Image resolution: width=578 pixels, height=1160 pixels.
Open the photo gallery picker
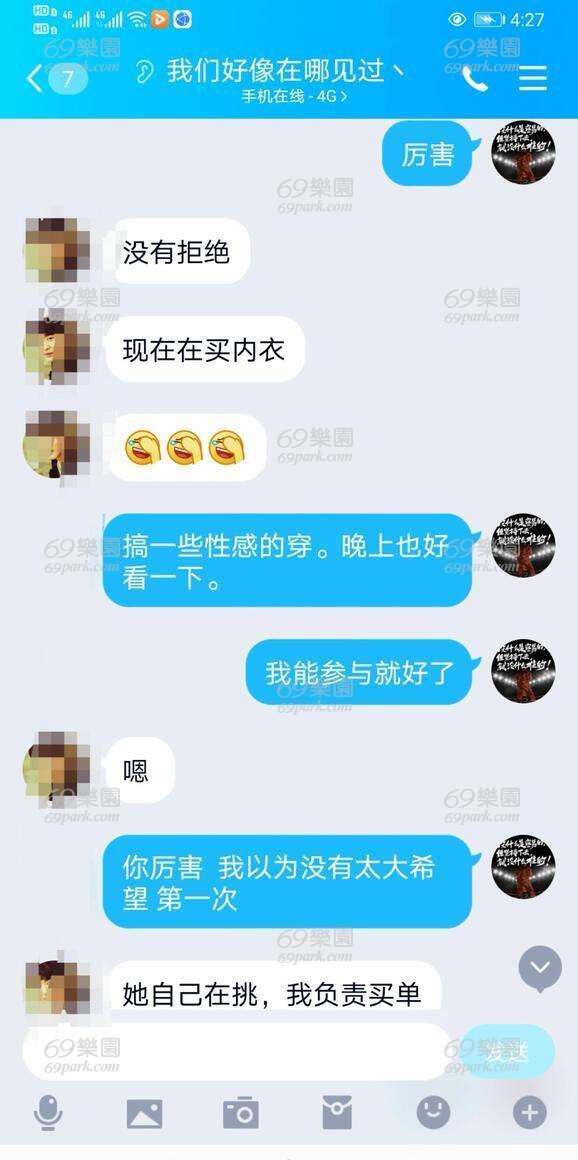144,1113
